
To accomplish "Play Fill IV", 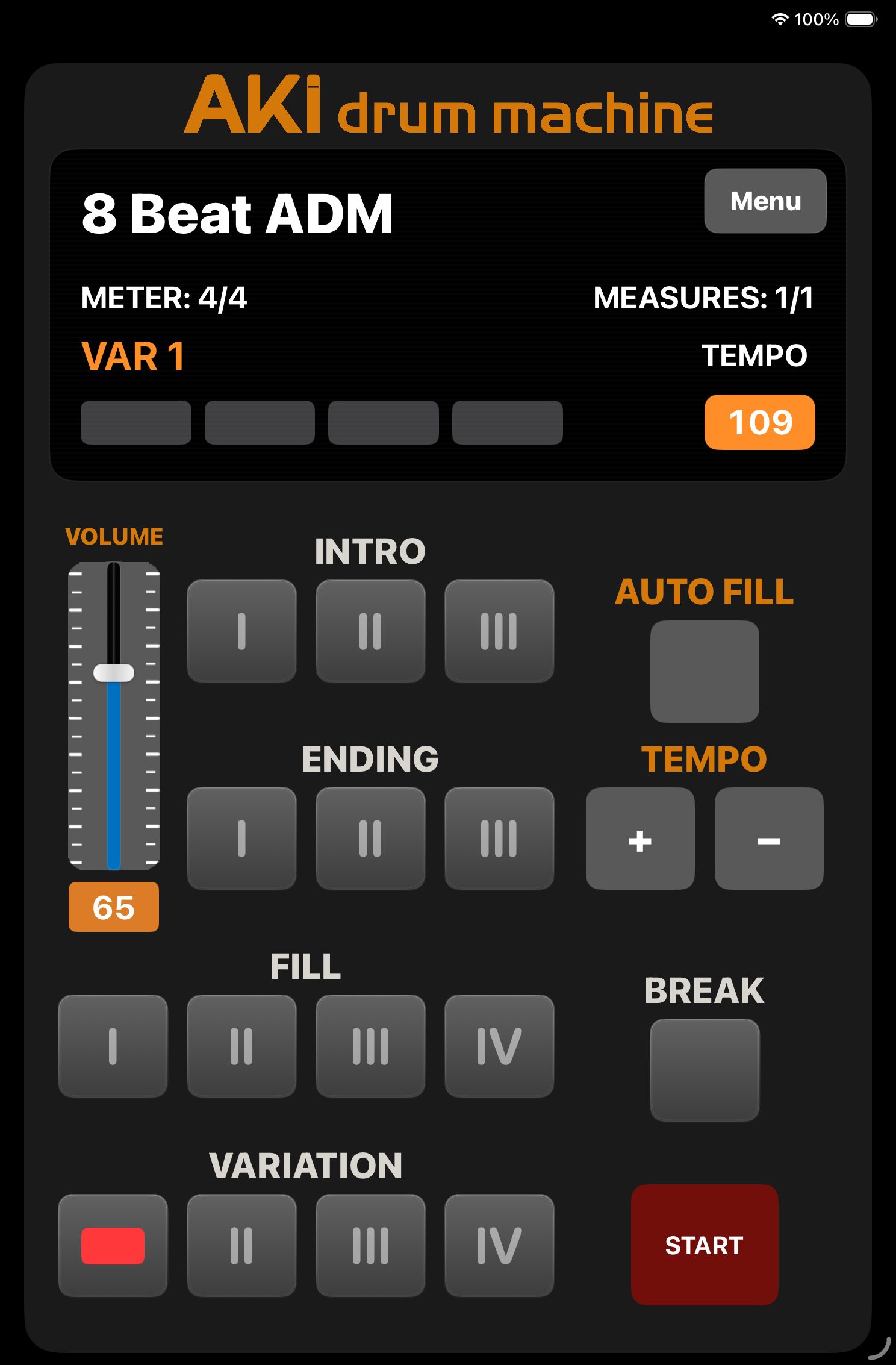I will coord(499,1046).
